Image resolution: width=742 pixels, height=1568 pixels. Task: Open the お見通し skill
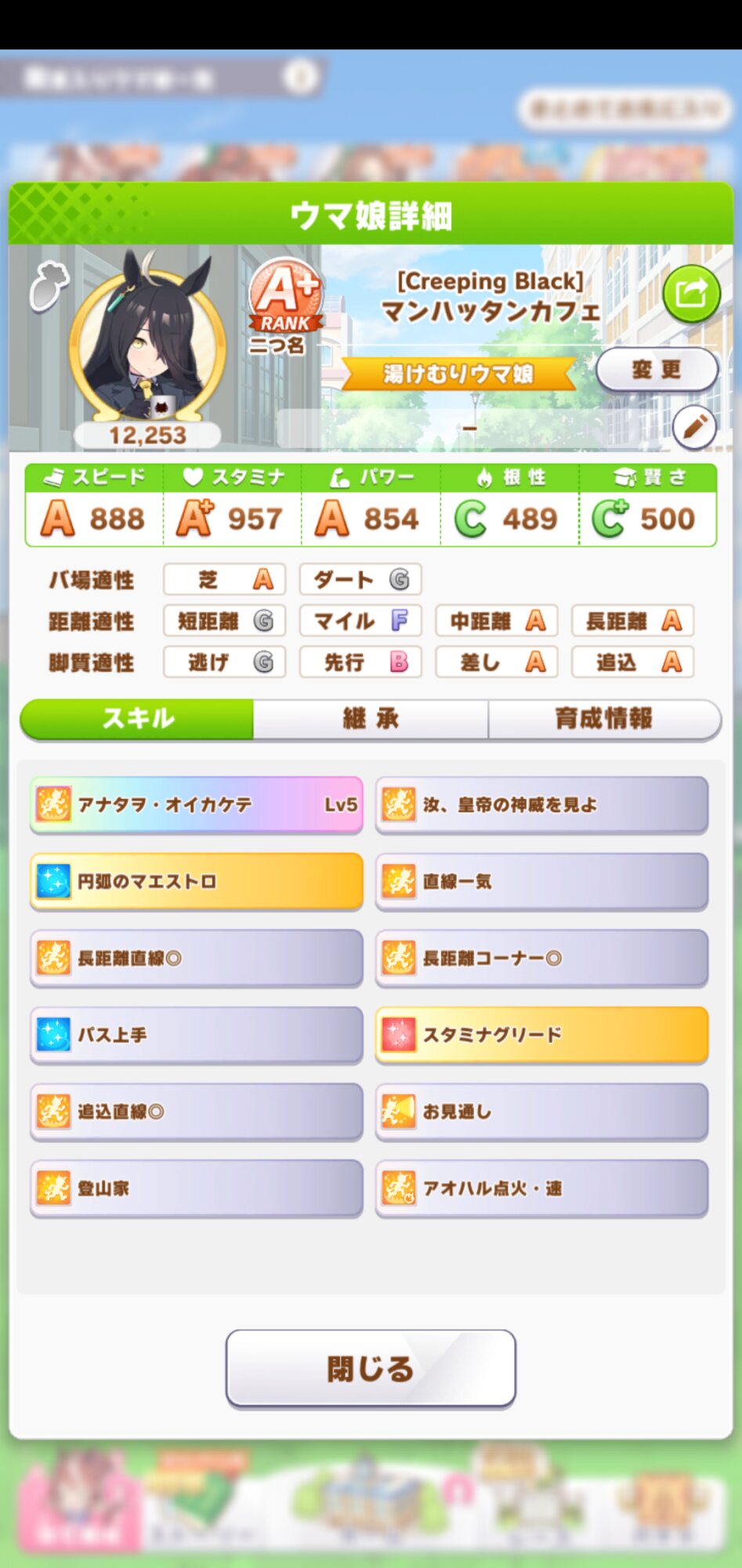pos(541,1112)
